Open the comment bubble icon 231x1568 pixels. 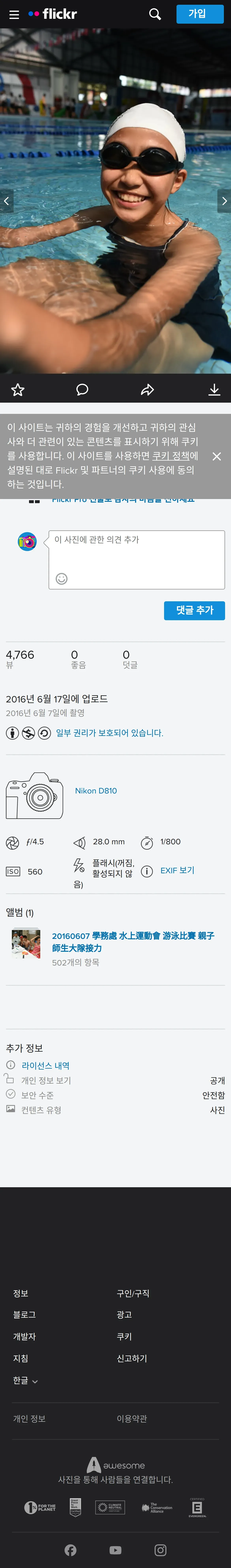82,390
